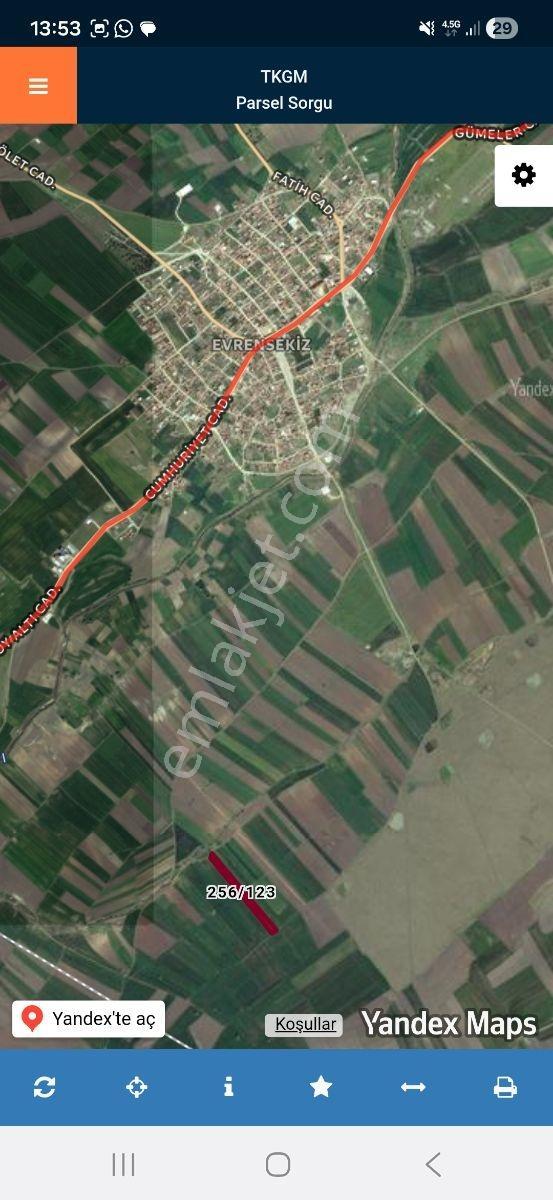Screen dimensions: 553x1200
Task: Open the hamburger drawer menu
Action: (38, 86)
